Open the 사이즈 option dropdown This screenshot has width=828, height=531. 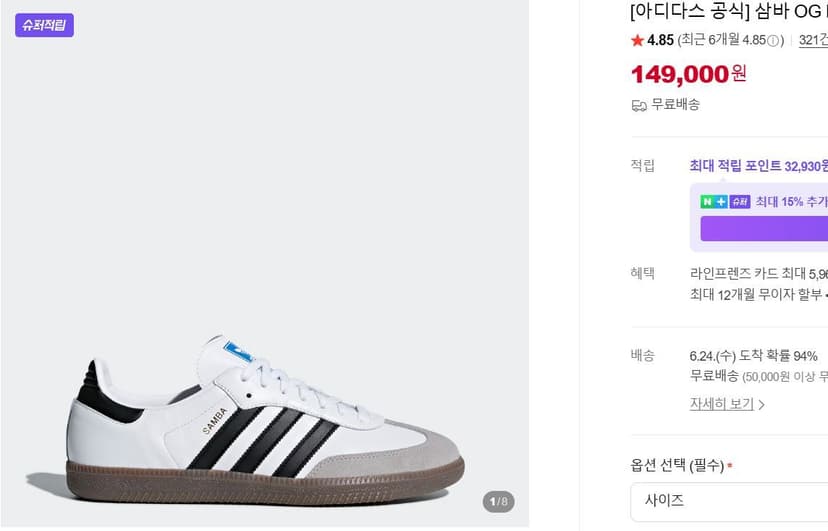click(x=729, y=501)
